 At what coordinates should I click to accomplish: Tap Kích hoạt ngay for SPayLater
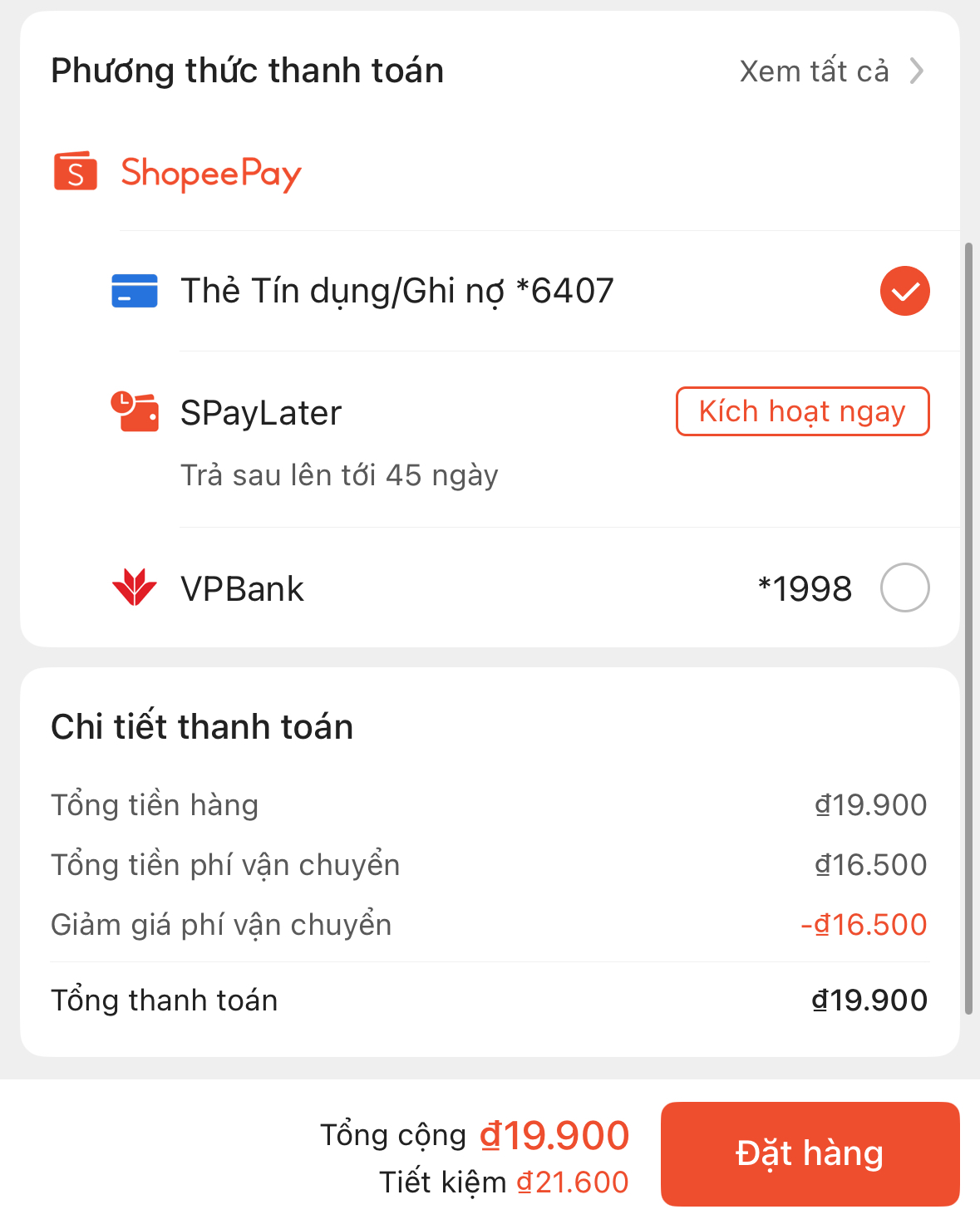[802, 411]
